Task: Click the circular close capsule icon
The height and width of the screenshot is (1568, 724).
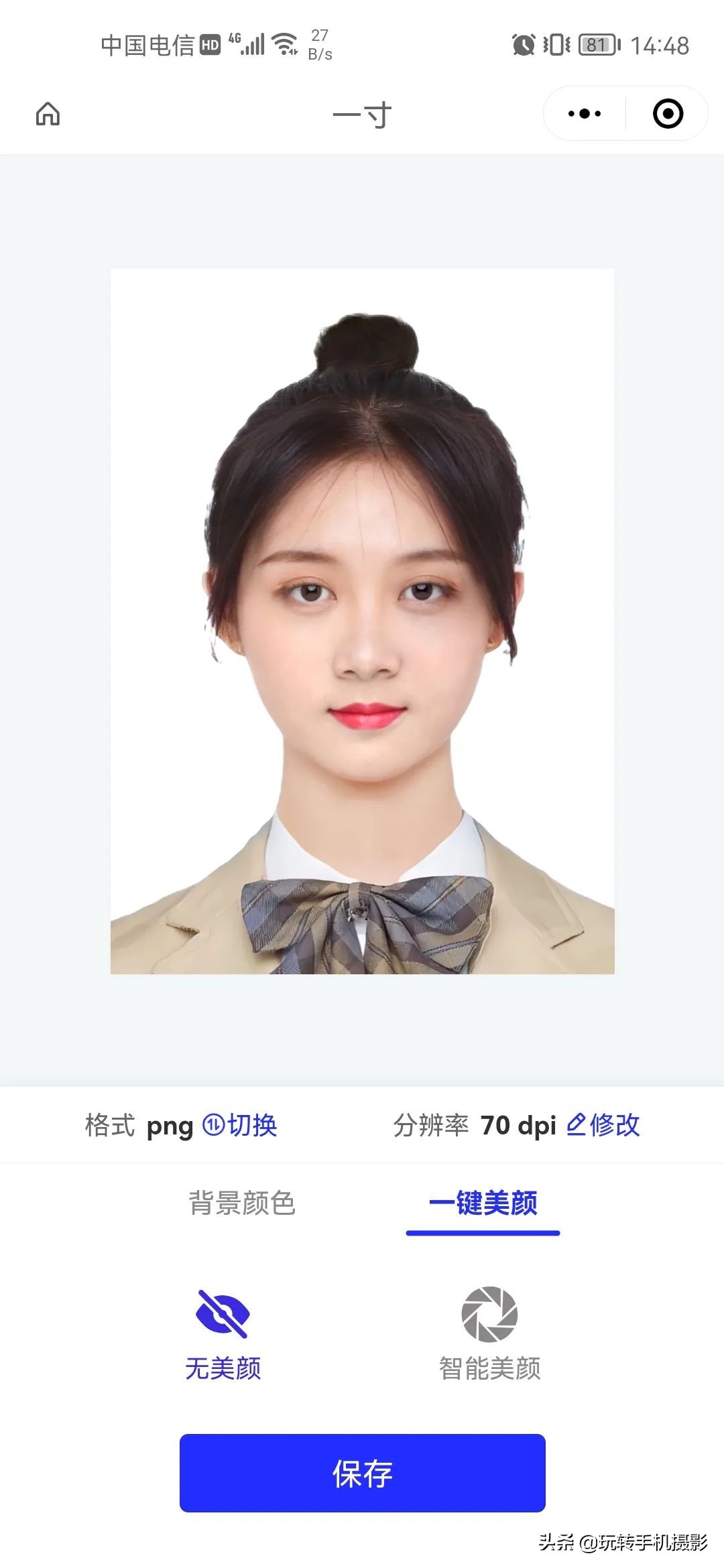Action: [667, 114]
